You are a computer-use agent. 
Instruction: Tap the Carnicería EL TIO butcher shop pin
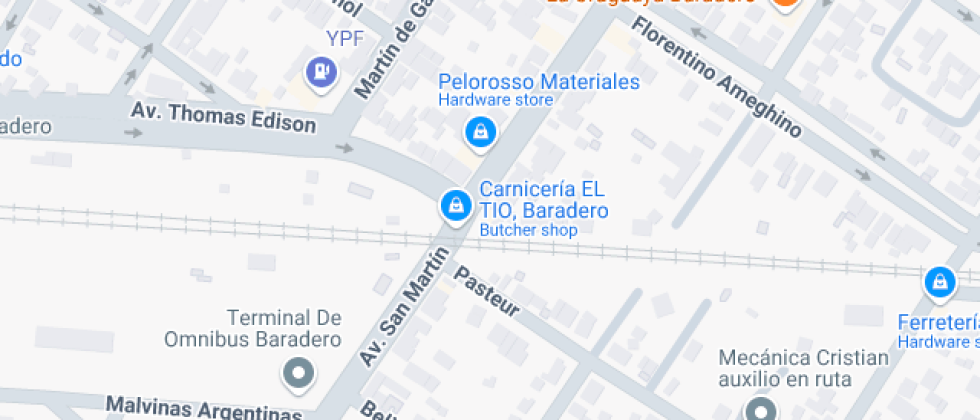(456, 206)
